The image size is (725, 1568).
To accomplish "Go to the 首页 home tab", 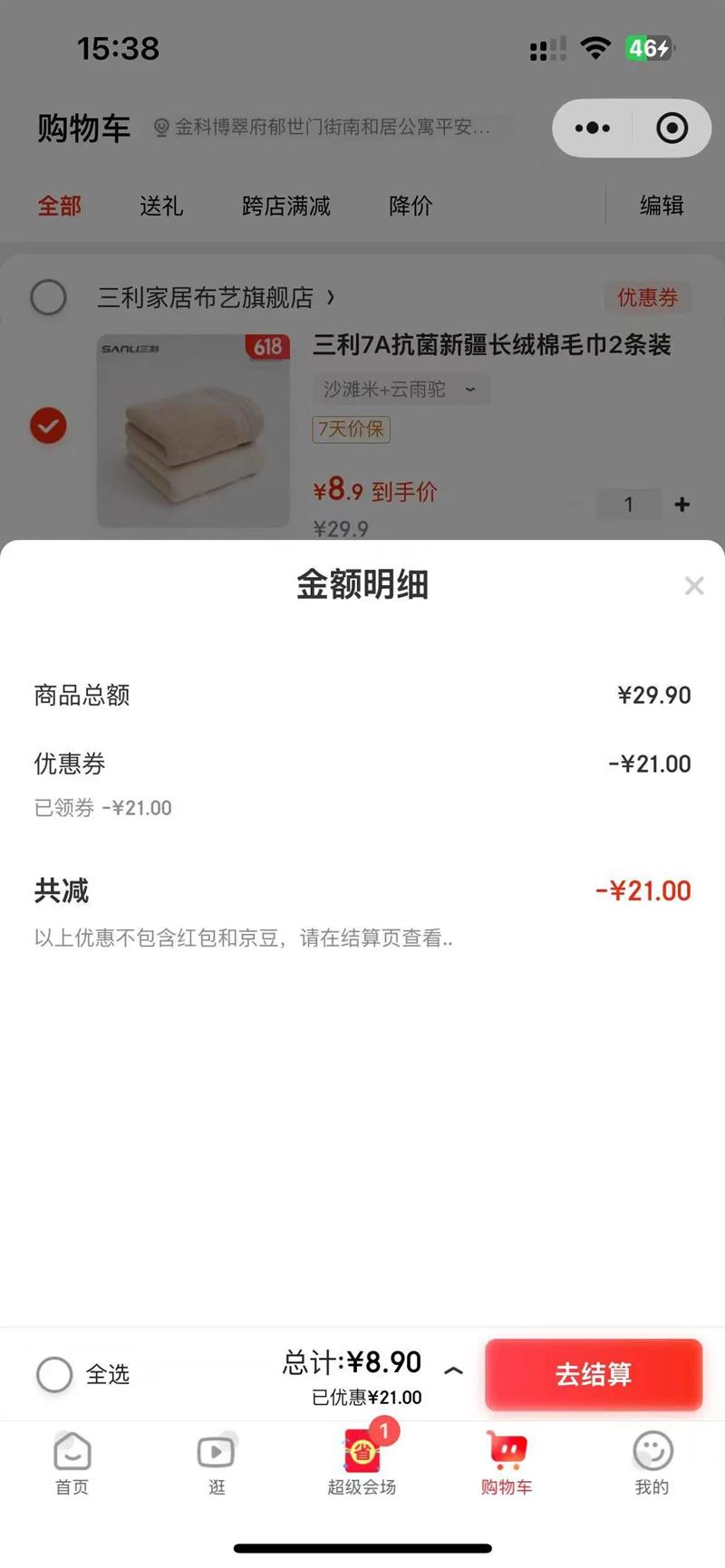I will pos(72,1462).
